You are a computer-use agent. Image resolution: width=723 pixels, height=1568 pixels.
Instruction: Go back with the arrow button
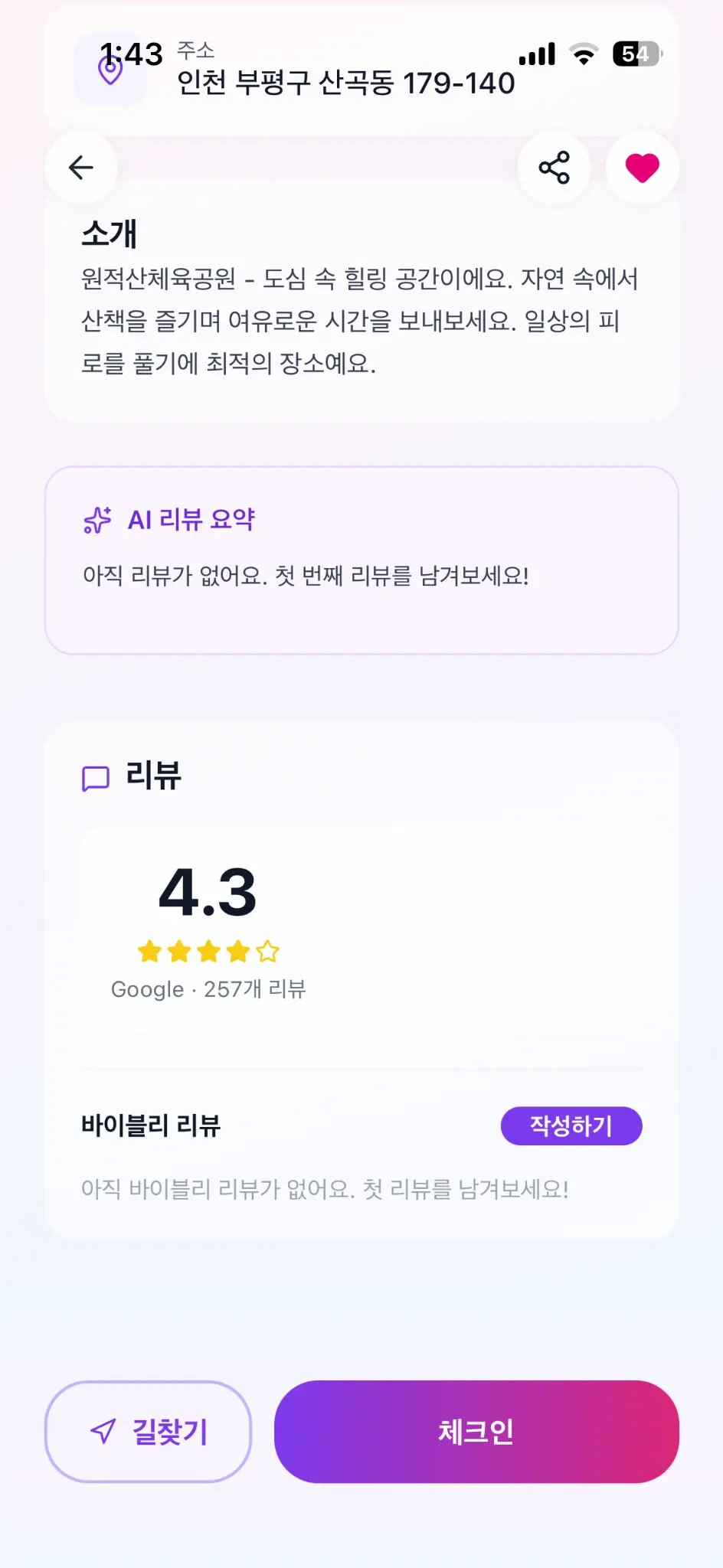click(81, 168)
